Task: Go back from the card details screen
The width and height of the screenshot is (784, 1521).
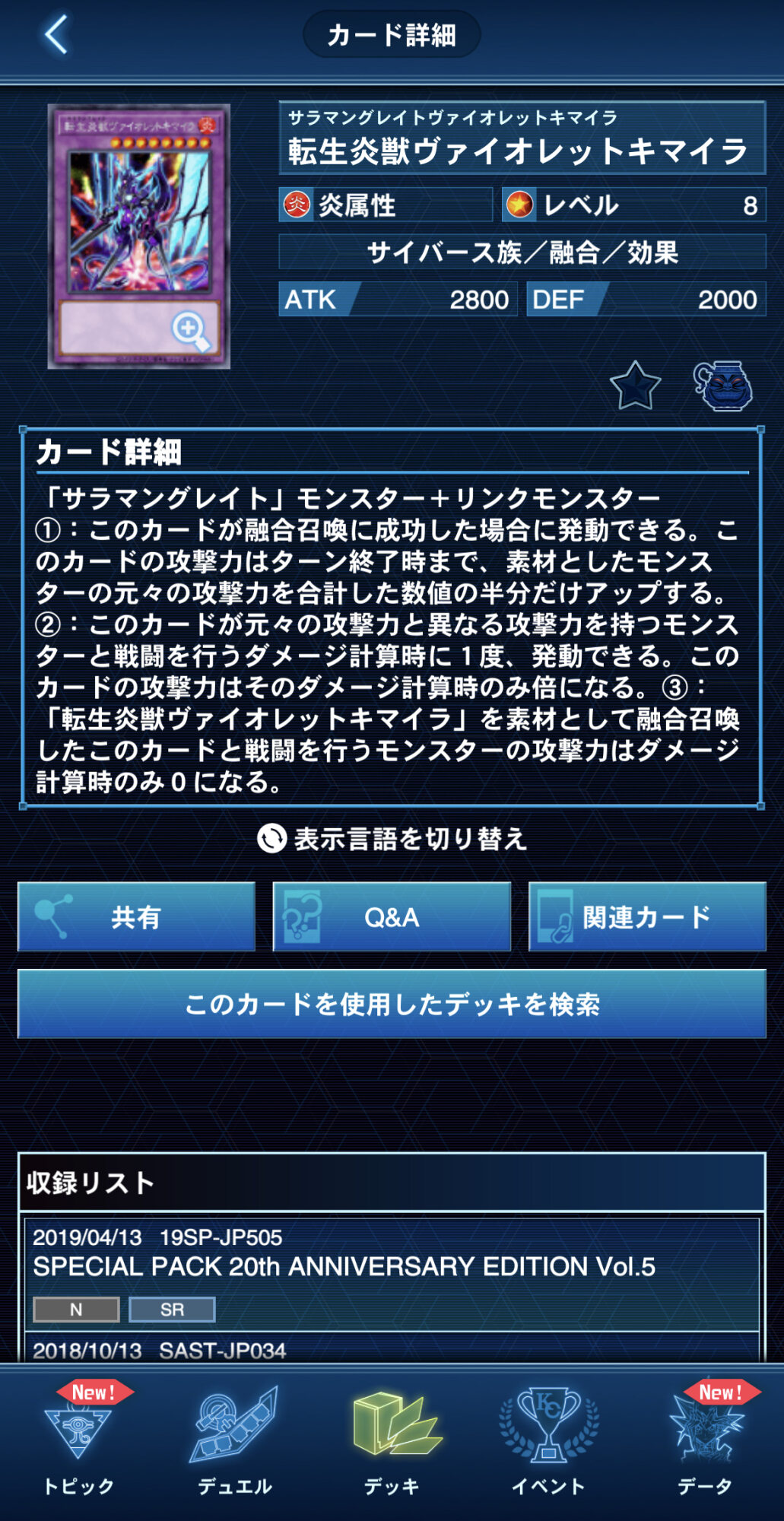Action: [x=56, y=35]
